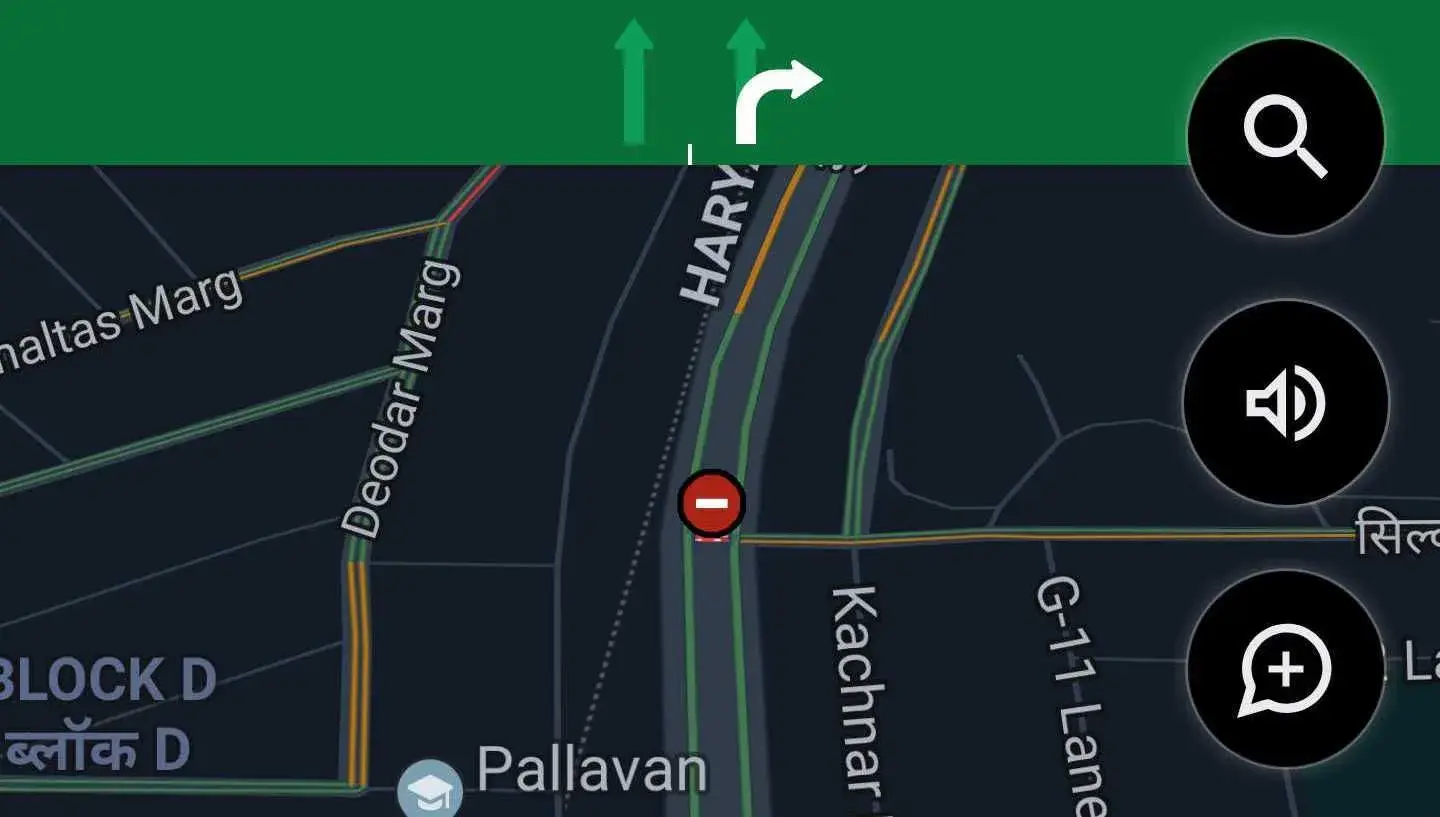Screen dimensions: 1440x817
Task: Tap the road closure marker
Action: tap(711, 502)
